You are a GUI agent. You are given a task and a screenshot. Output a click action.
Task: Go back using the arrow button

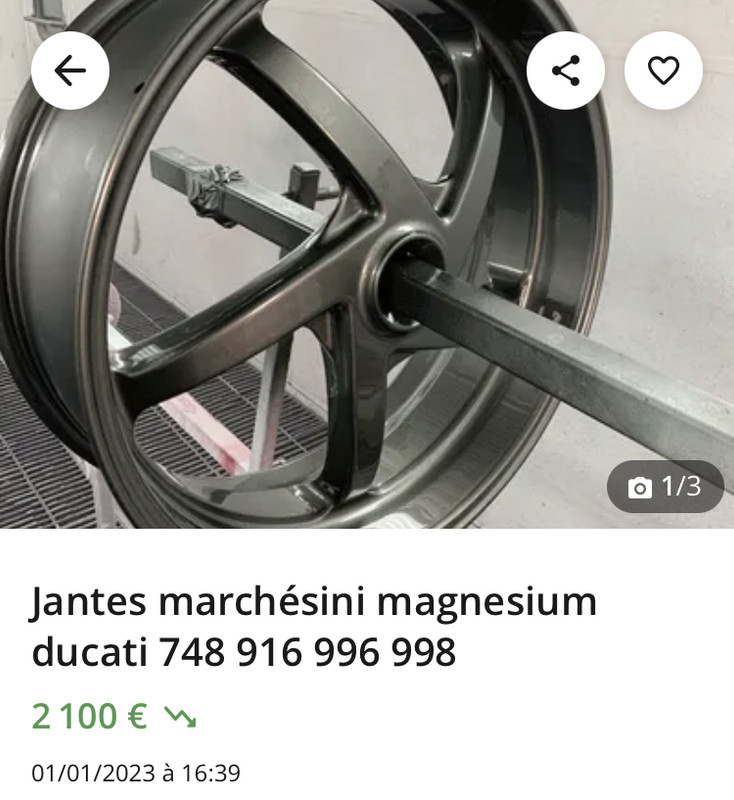tap(70, 70)
